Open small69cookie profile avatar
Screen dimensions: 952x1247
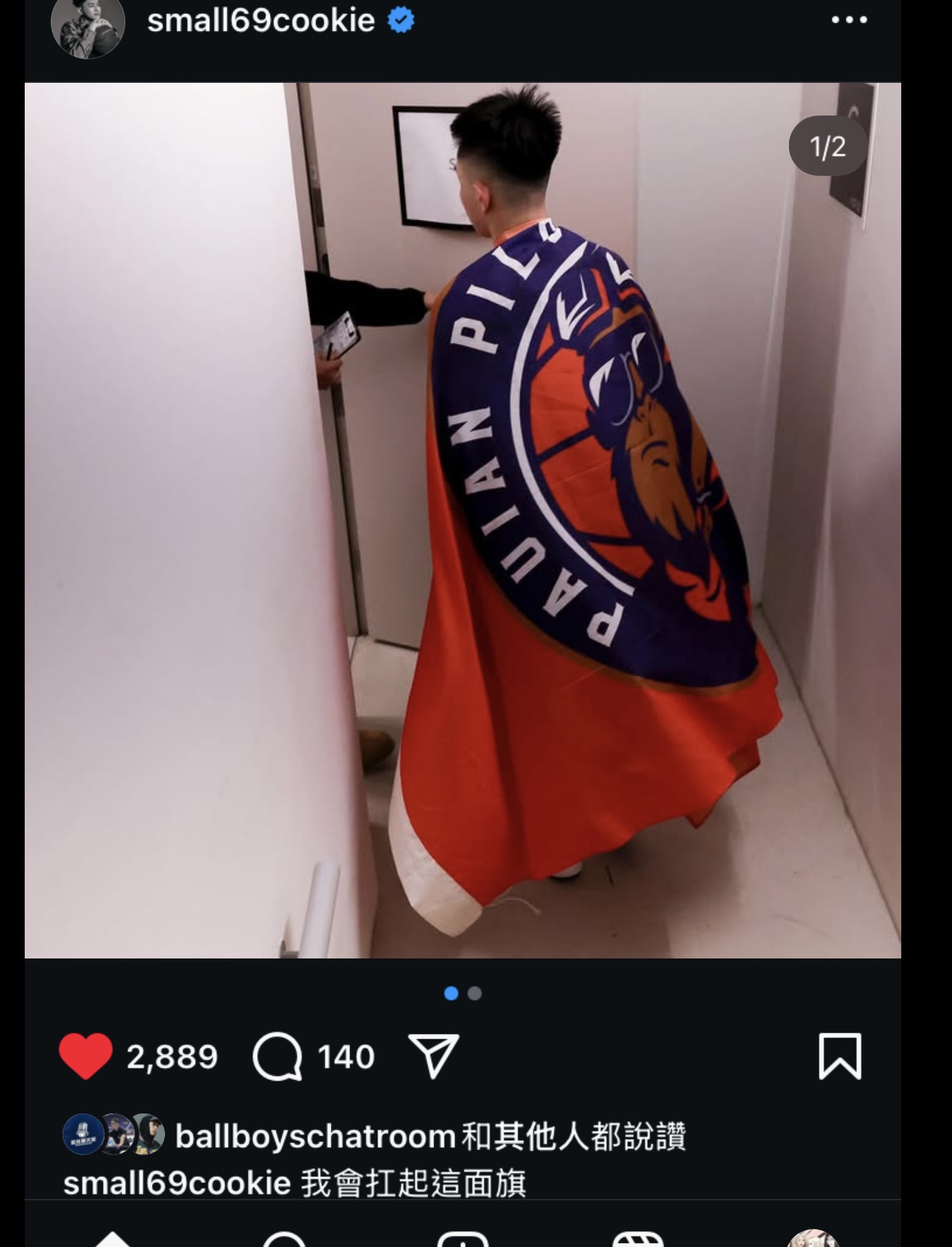pyautogui.click(x=88, y=25)
